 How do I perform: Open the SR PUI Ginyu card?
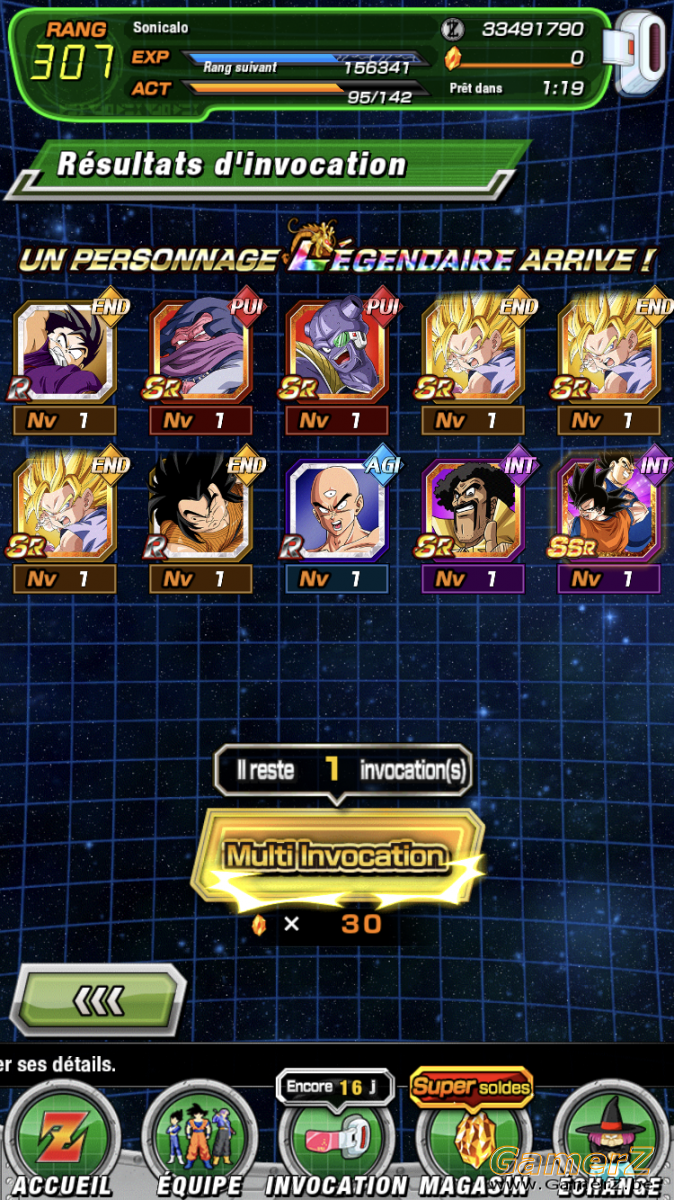pyautogui.click(x=337, y=350)
